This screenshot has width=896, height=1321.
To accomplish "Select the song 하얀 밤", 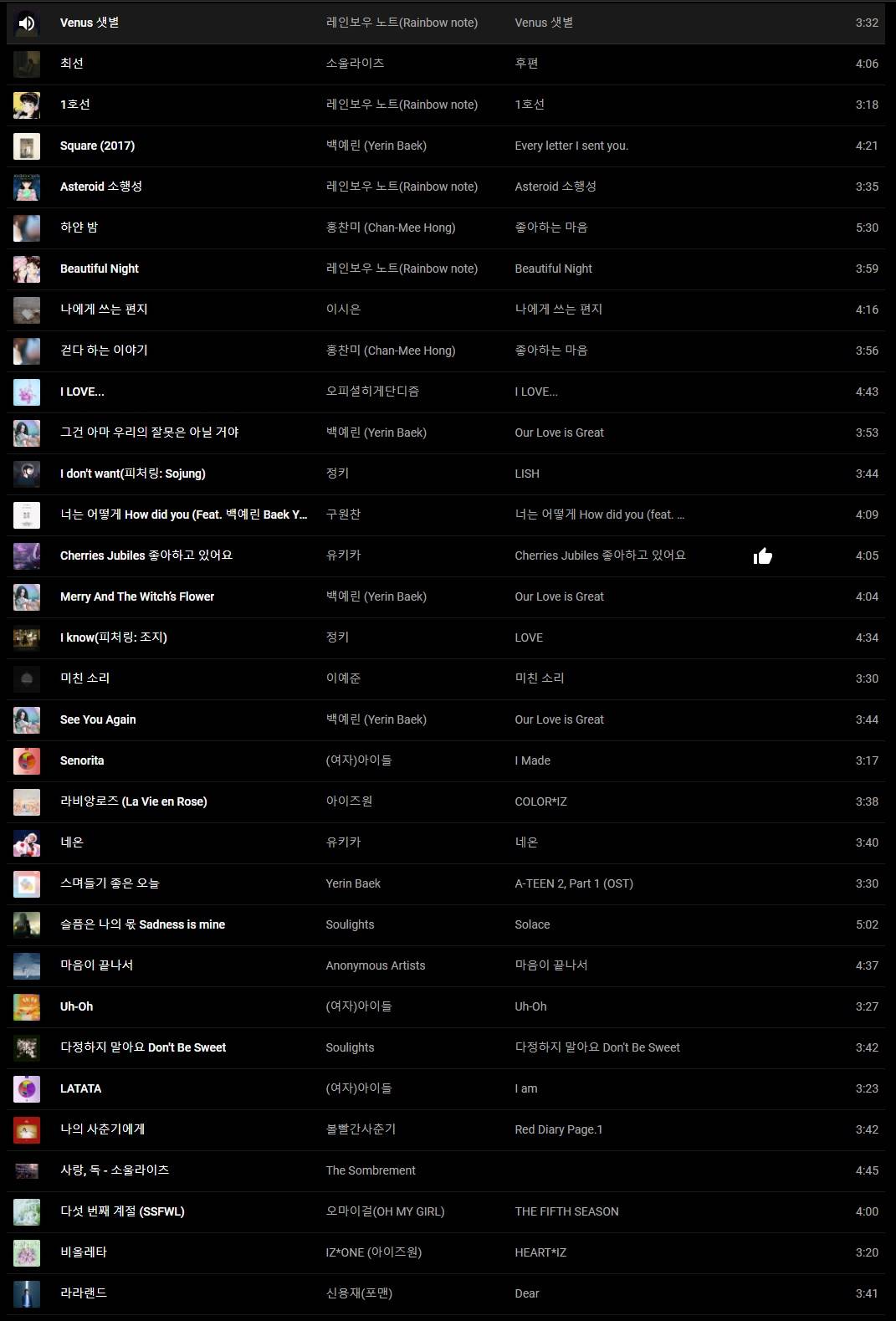I will (x=79, y=228).
